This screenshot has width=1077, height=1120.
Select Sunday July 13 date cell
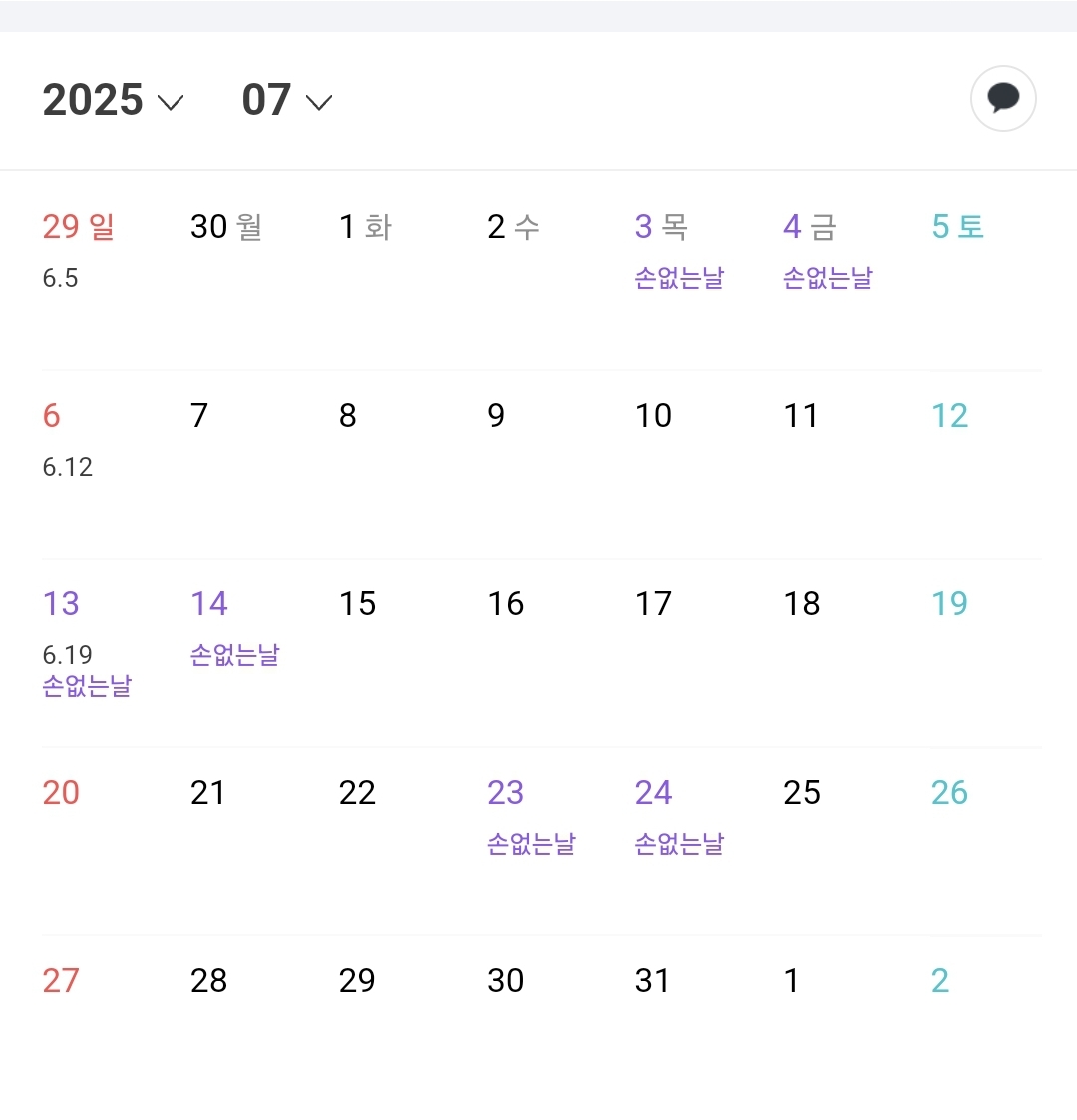point(61,603)
